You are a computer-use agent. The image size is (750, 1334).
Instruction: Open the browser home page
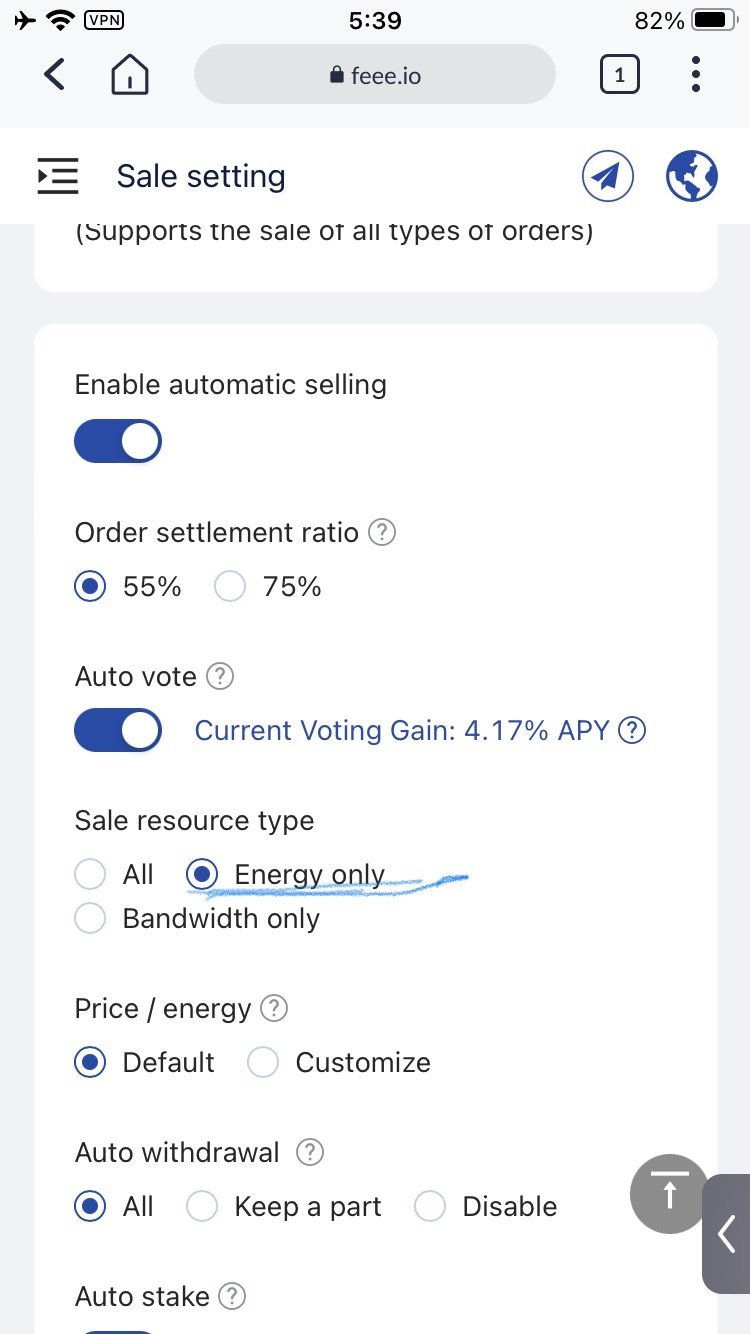(x=130, y=74)
